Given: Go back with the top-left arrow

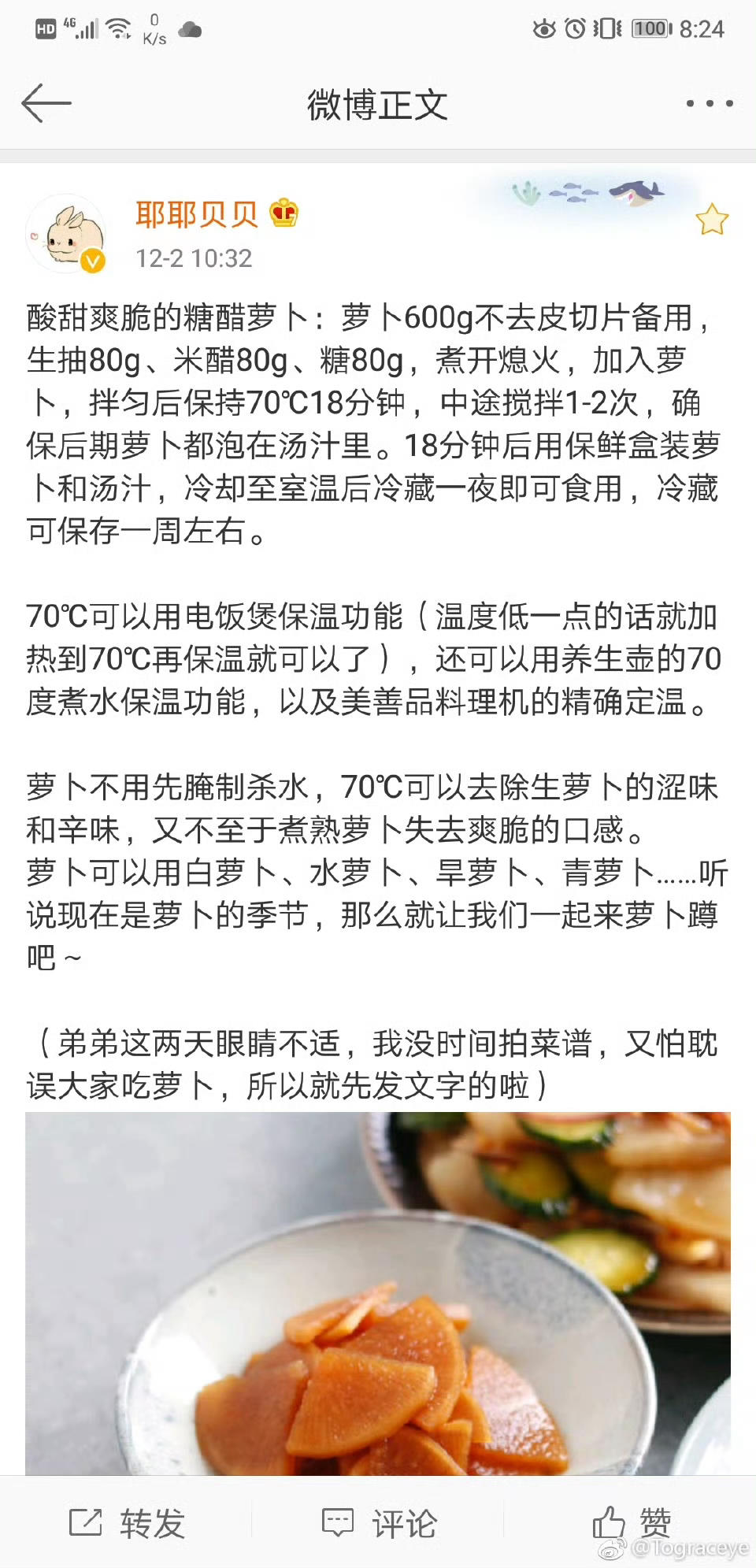Looking at the screenshot, I should (46, 103).
